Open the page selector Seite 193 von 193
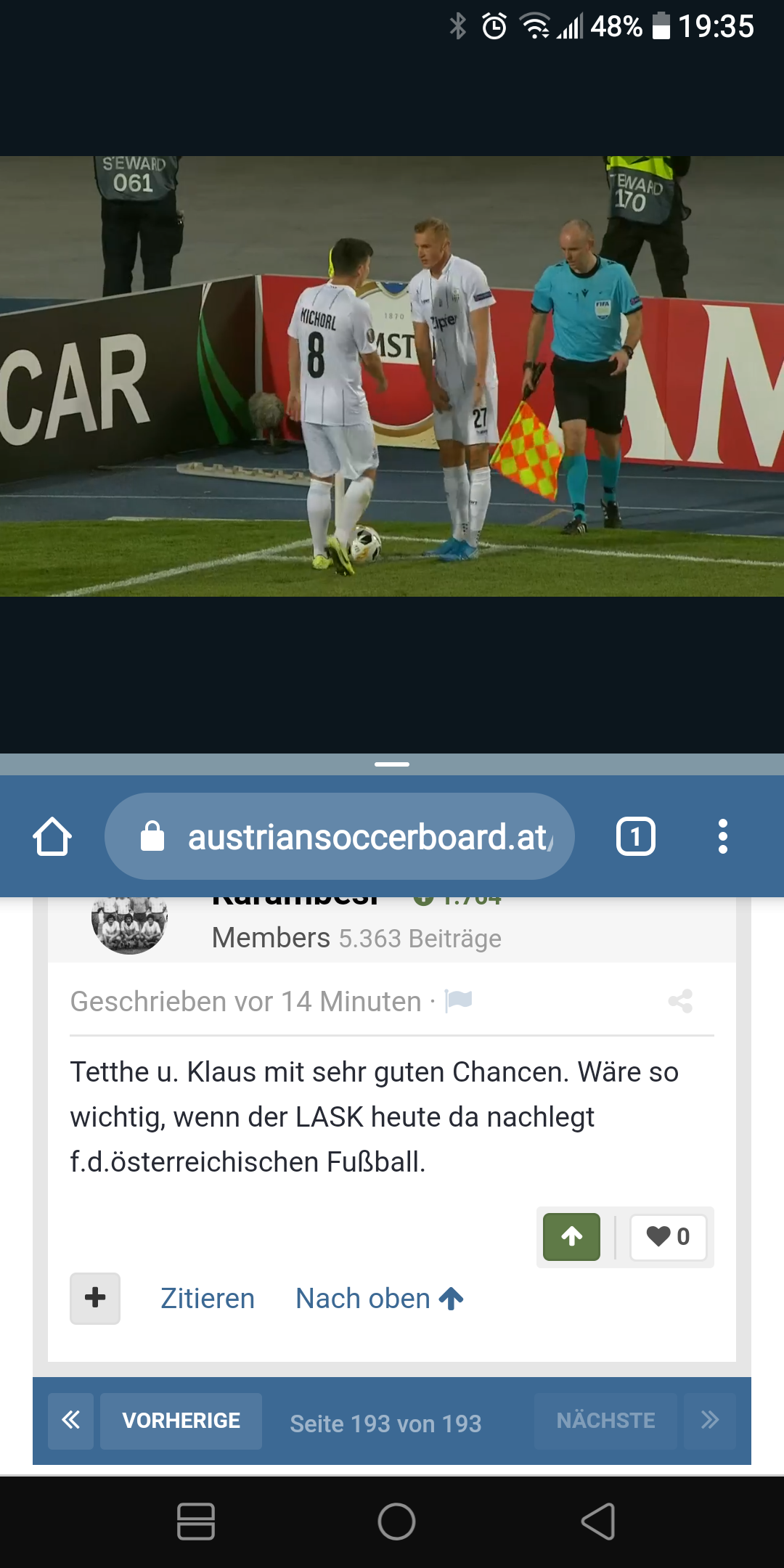The width and height of the screenshot is (784, 1568). [385, 1424]
